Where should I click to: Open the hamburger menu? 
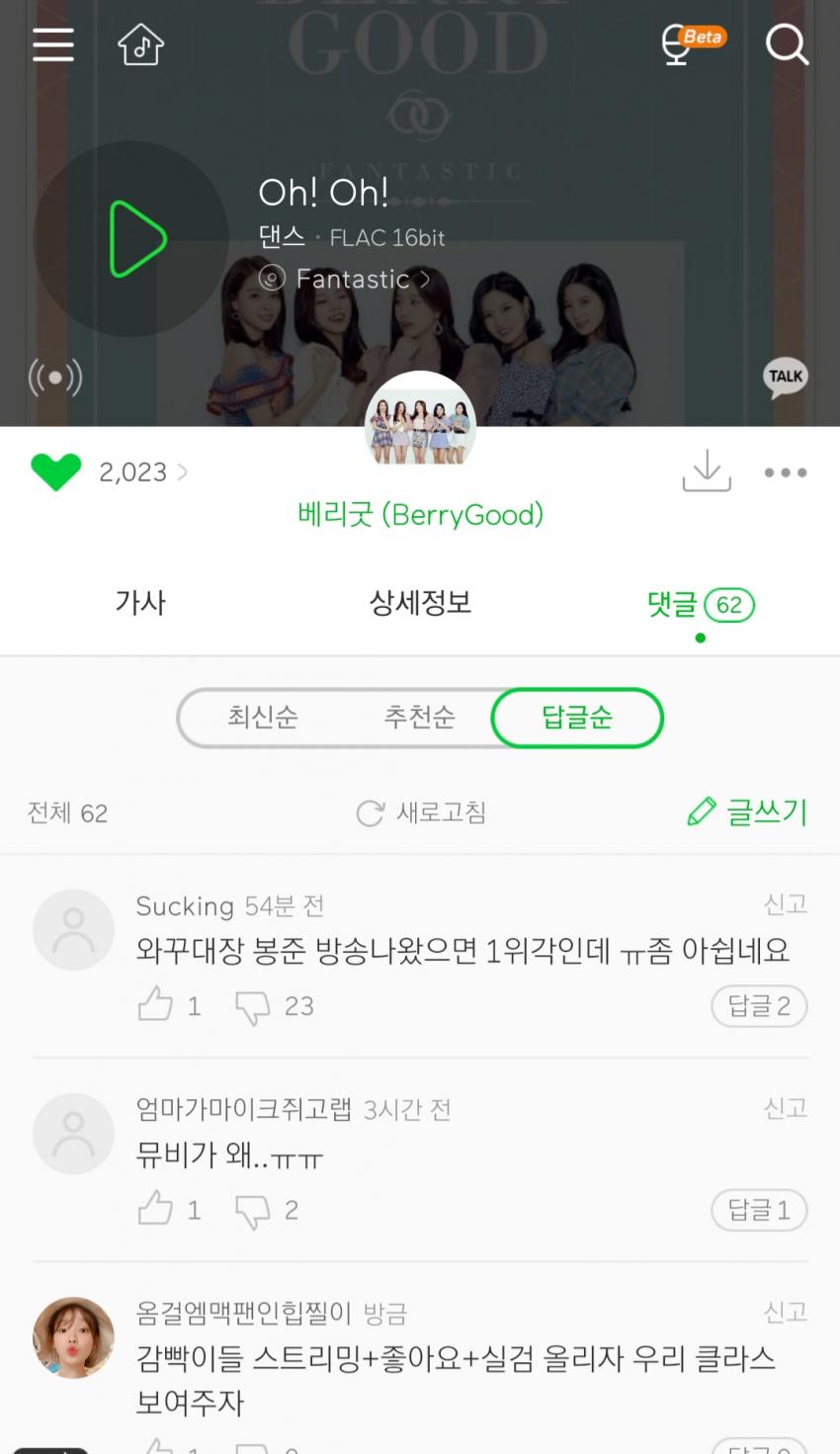[53, 44]
